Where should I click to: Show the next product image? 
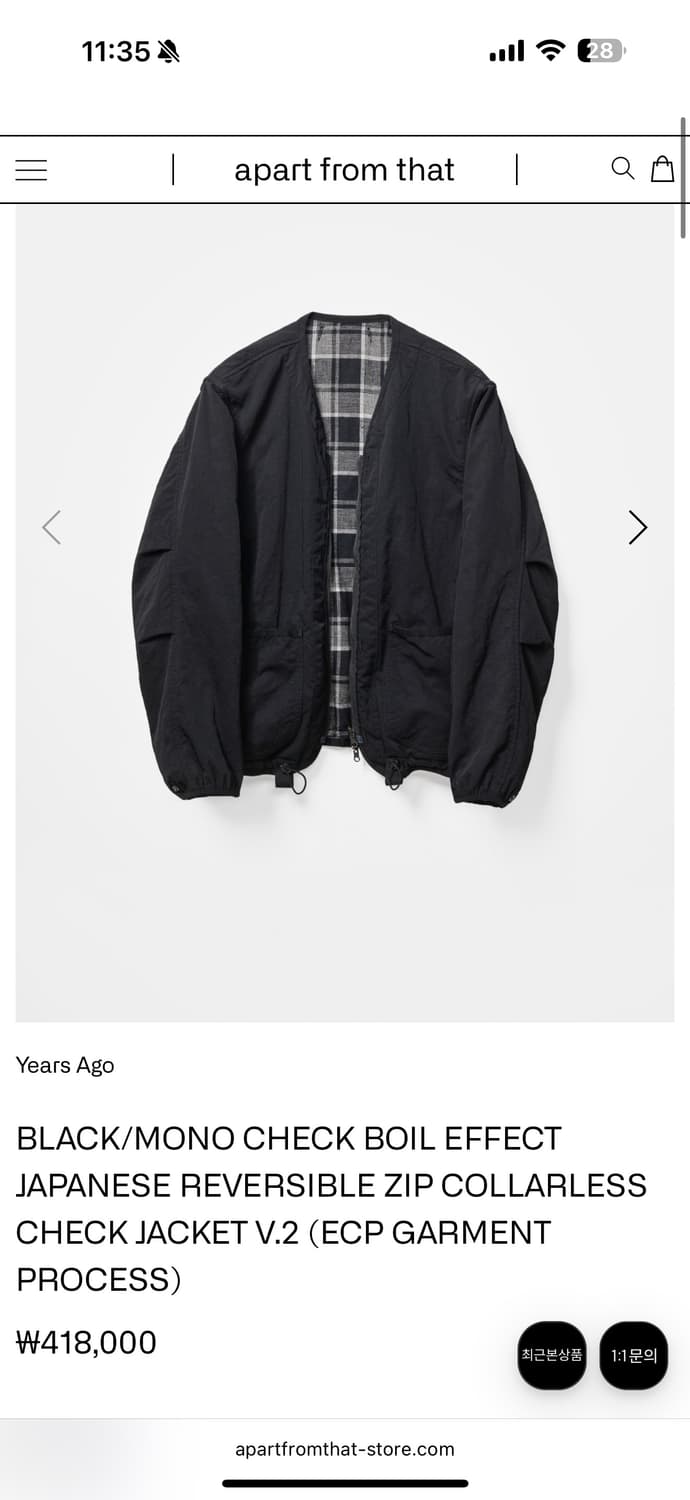(x=637, y=527)
